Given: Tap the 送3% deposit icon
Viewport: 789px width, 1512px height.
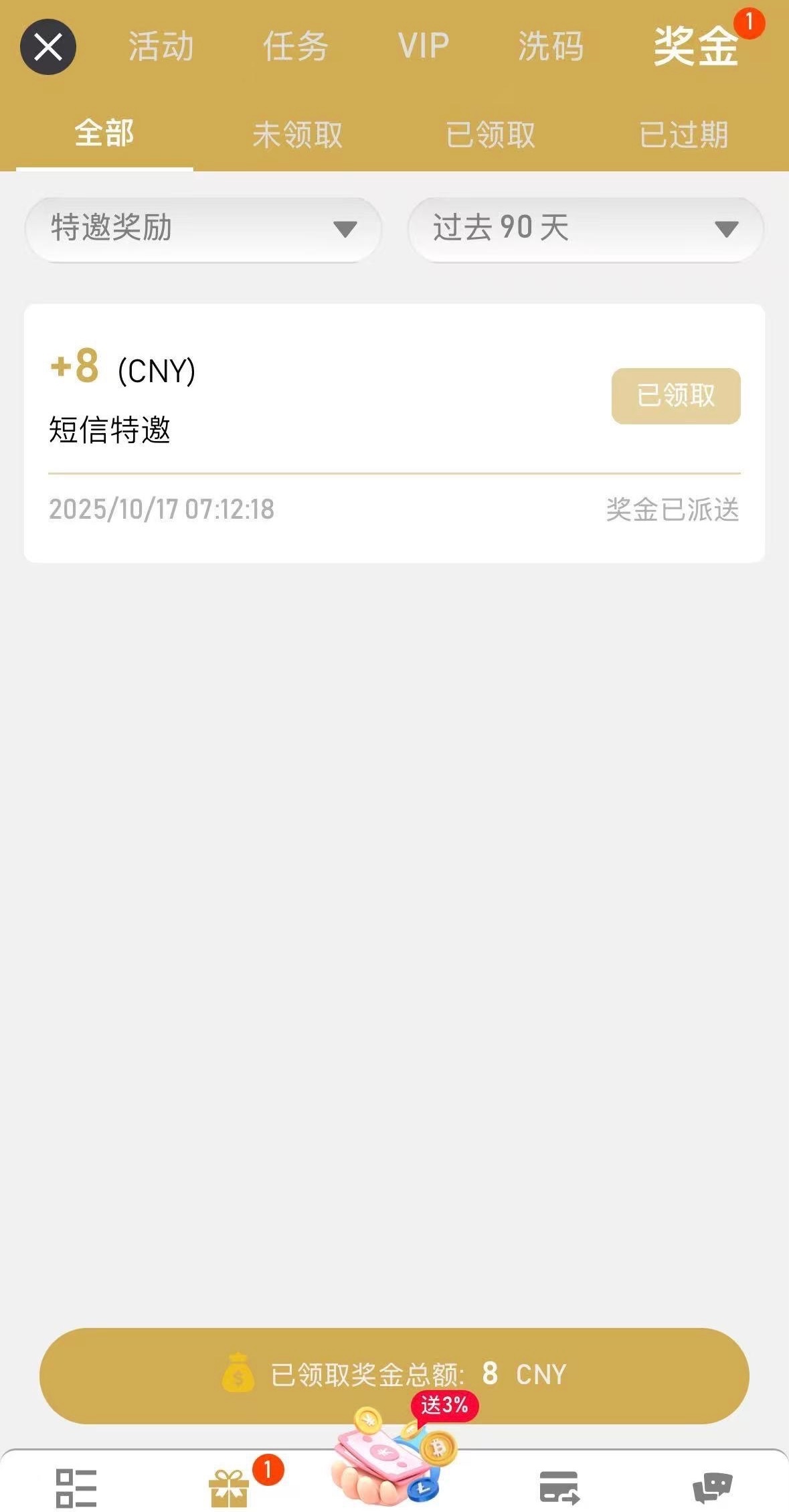Looking at the screenshot, I should (393, 1452).
